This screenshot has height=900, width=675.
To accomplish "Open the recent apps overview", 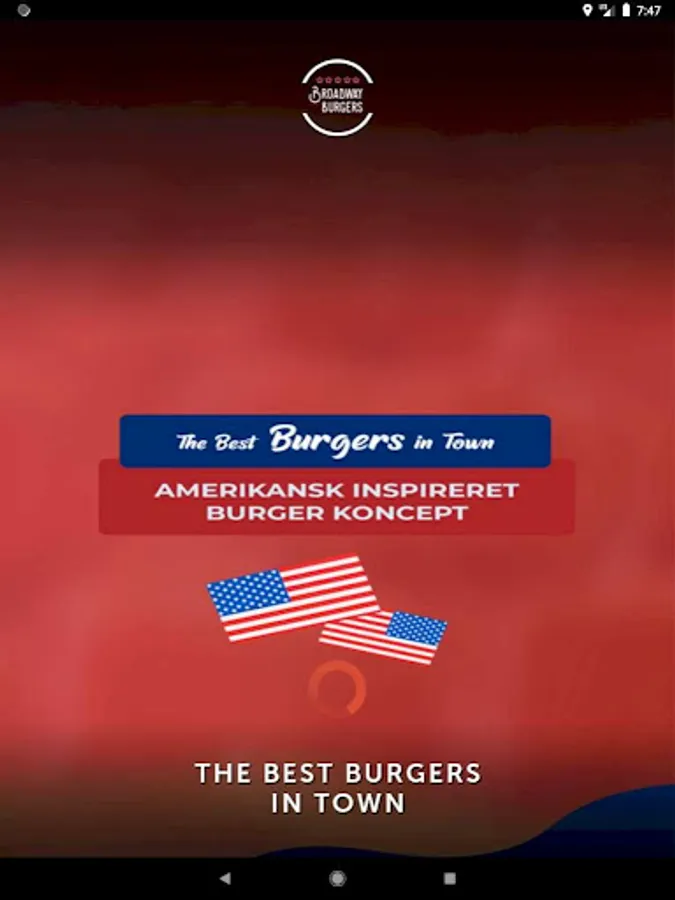I will click(x=450, y=878).
